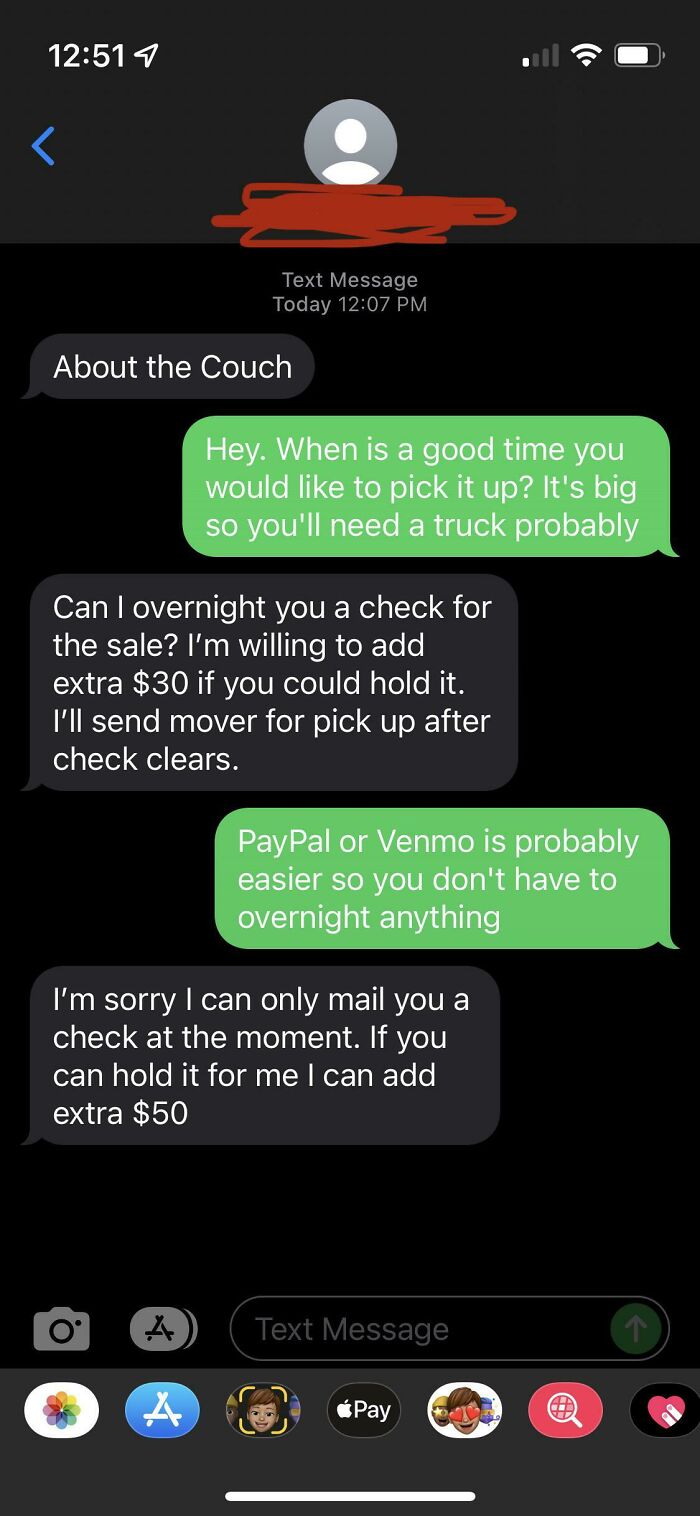
Task: Open the Memoji stickers app
Action: (x=465, y=1410)
